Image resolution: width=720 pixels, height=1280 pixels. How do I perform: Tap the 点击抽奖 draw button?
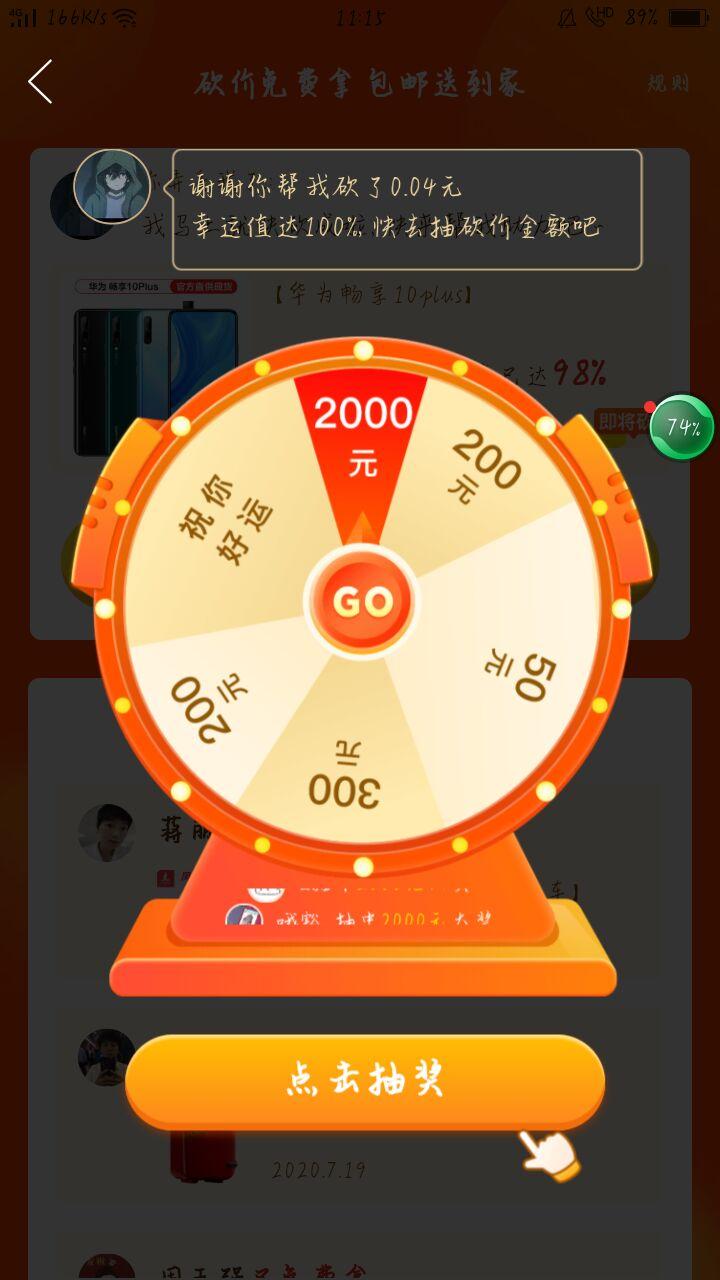pyautogui.click(x=365, y=1082)
